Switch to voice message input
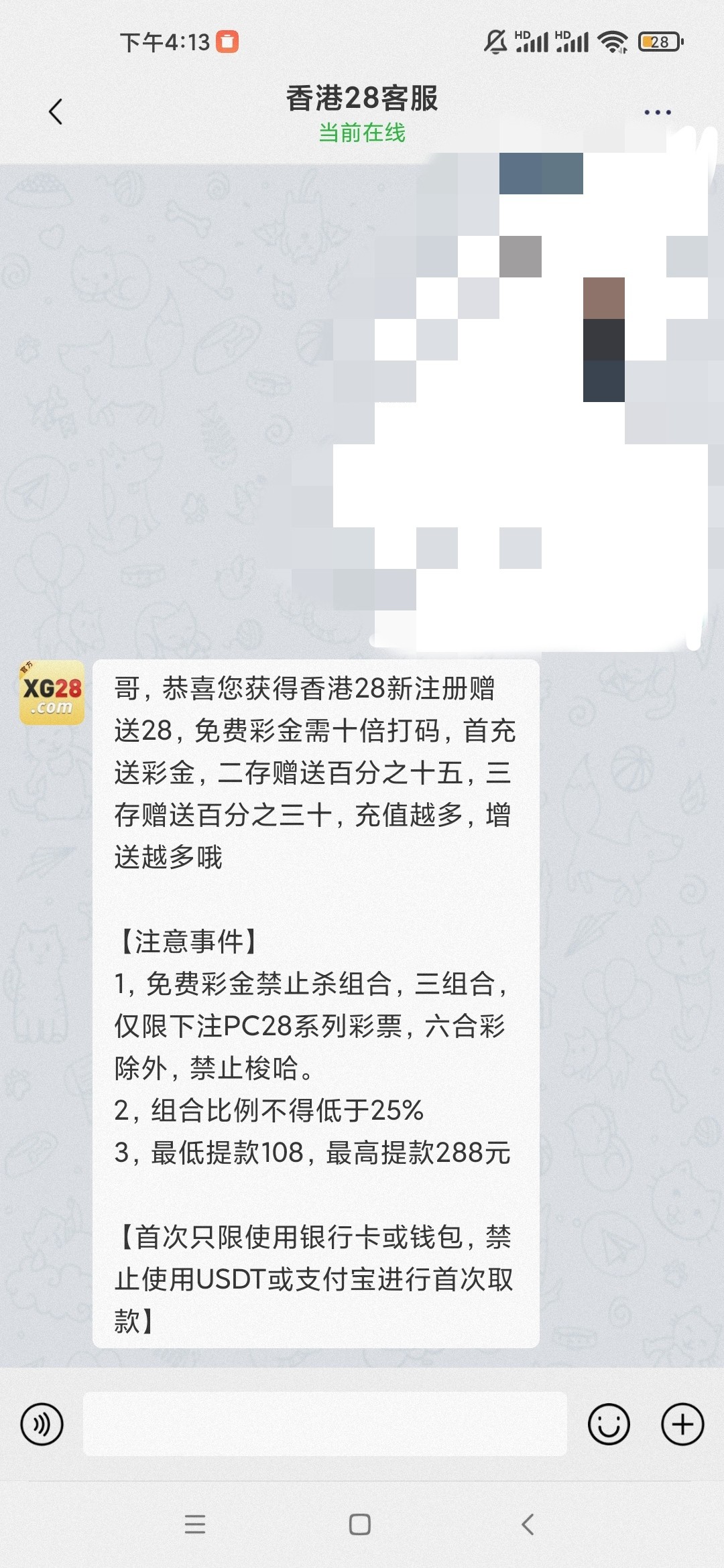 42,1424
